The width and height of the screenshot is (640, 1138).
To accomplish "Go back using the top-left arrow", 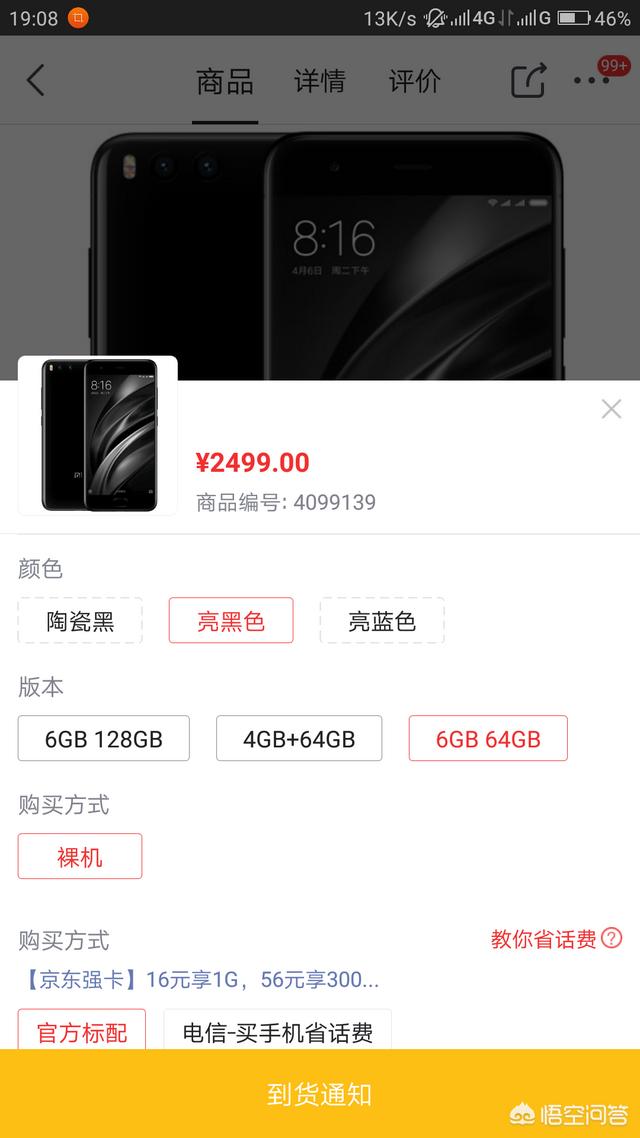I will [36, 80].
